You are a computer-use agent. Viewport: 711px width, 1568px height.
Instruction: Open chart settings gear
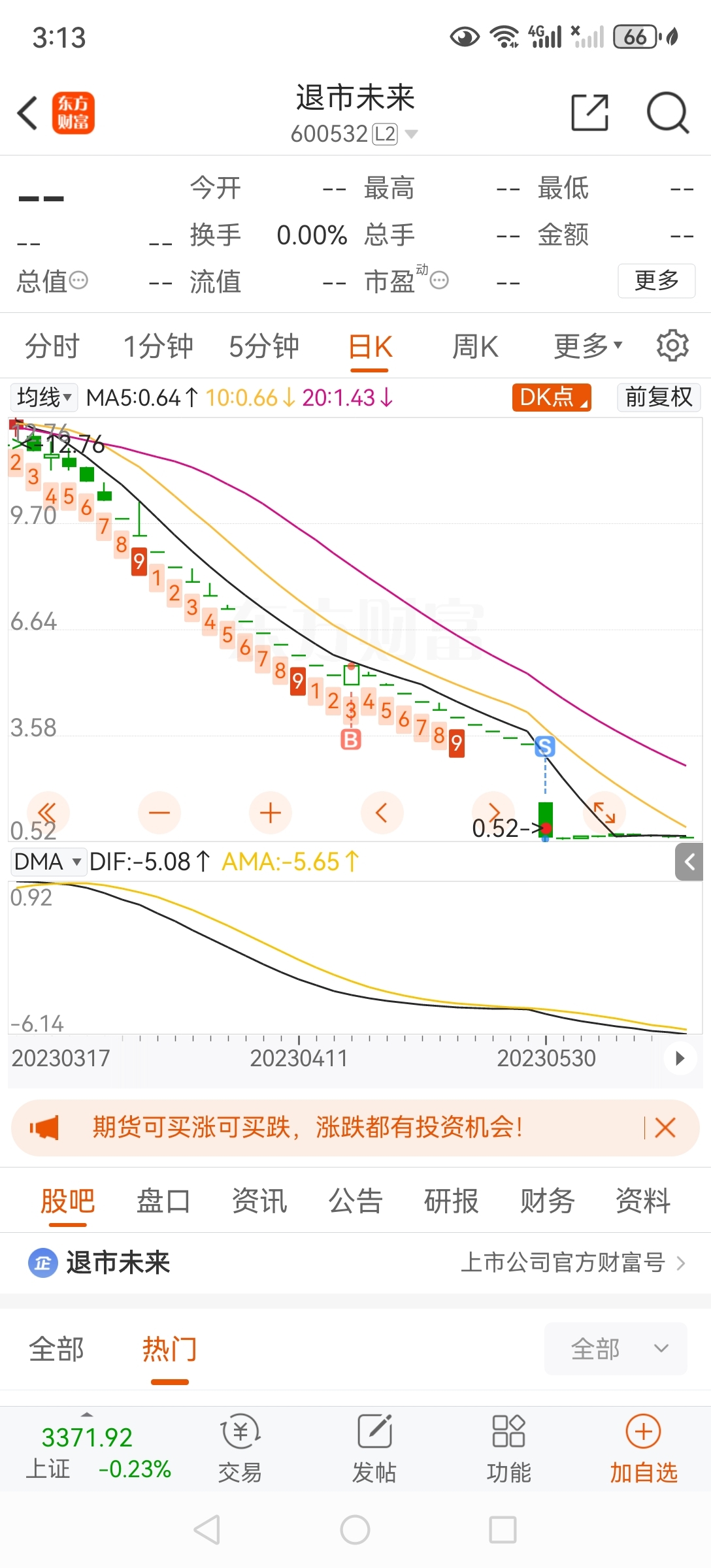[x=672, y=346]
